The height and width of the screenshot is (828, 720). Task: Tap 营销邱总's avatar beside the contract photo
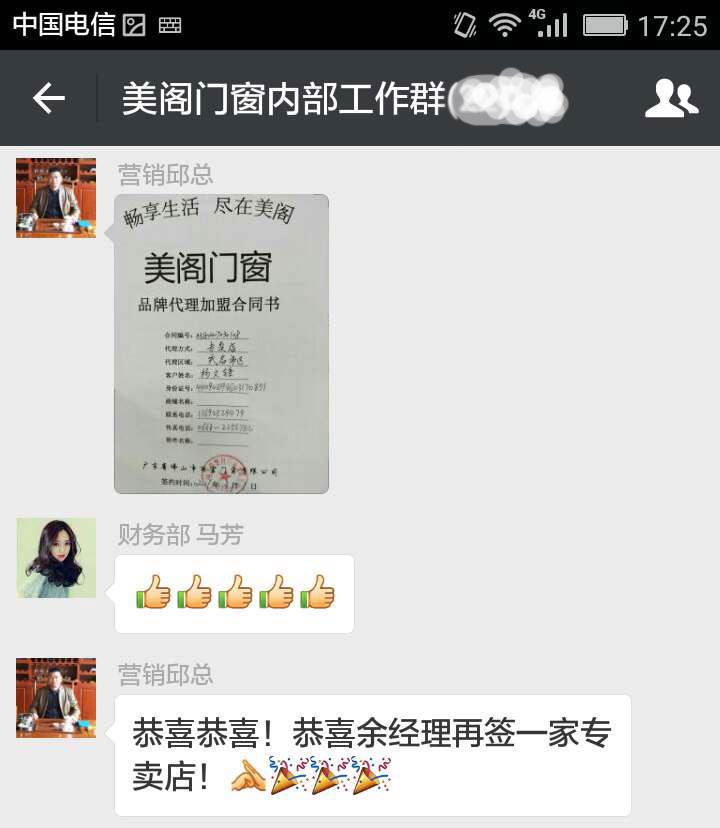pyautogui.click(x=56, y=198)
